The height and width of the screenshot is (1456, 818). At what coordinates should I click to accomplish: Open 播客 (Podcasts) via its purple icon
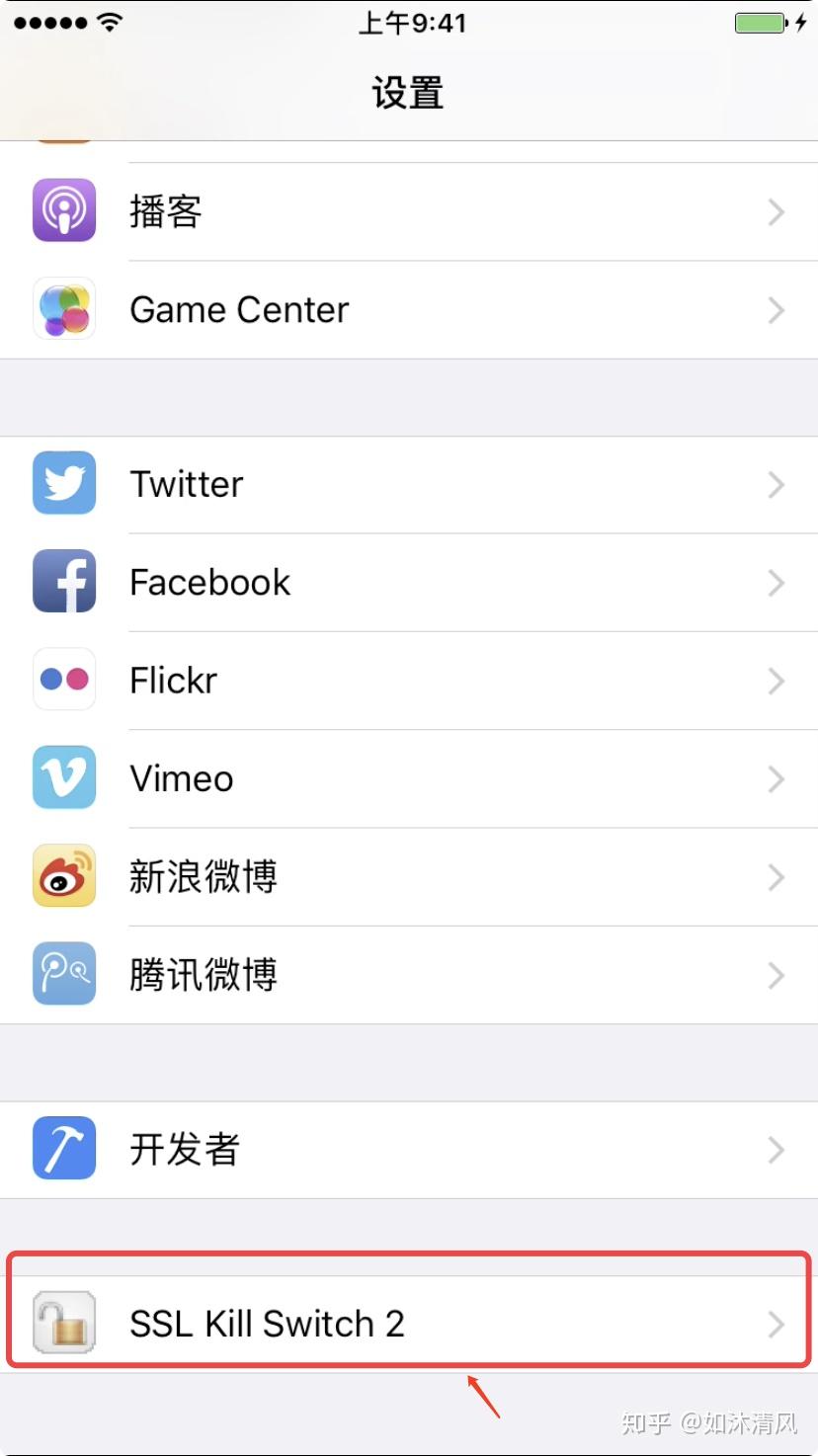coord(64,210)
